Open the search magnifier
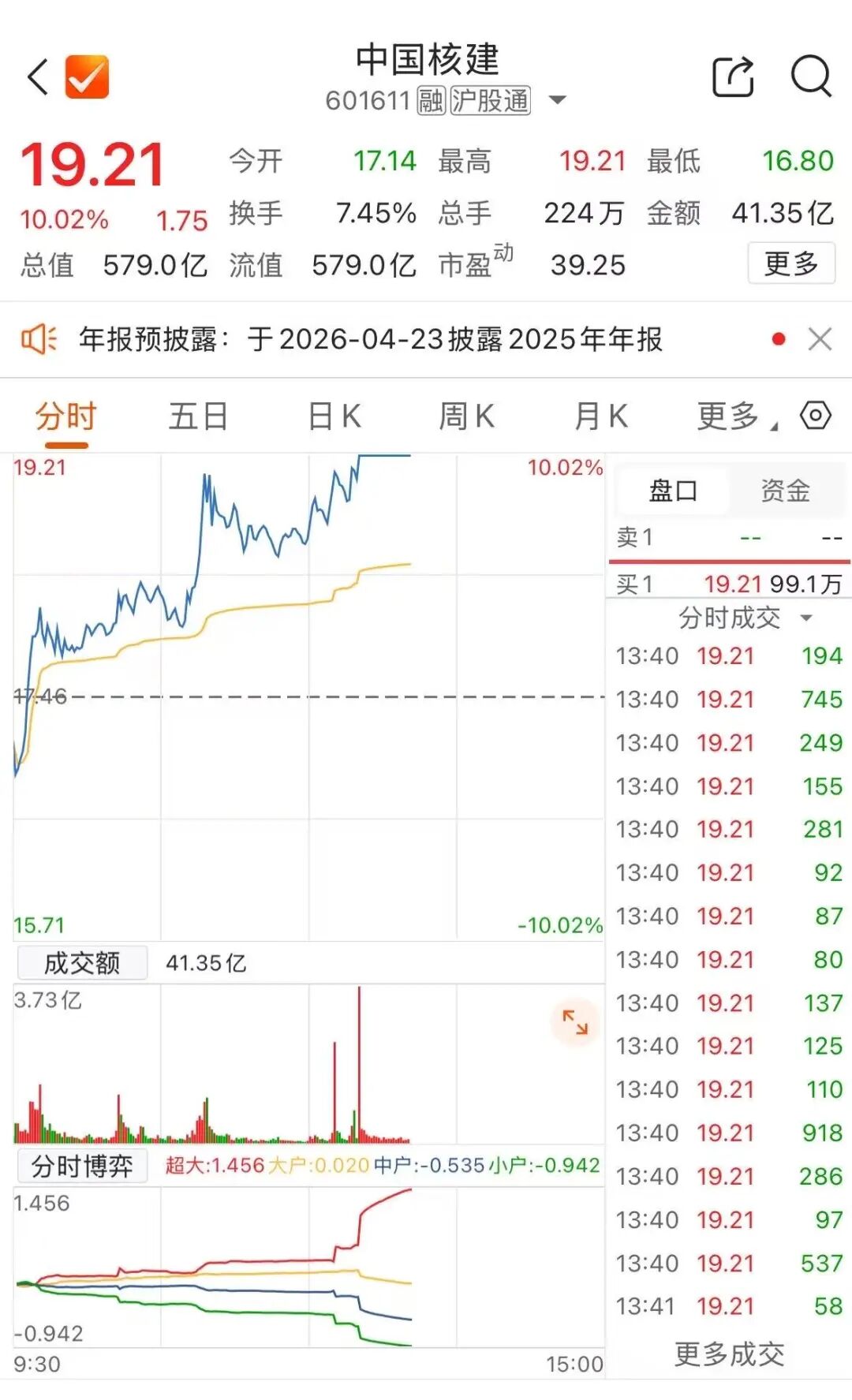Image resolution: width=852 pixels, height=1400 pixels. pos(811,77)
